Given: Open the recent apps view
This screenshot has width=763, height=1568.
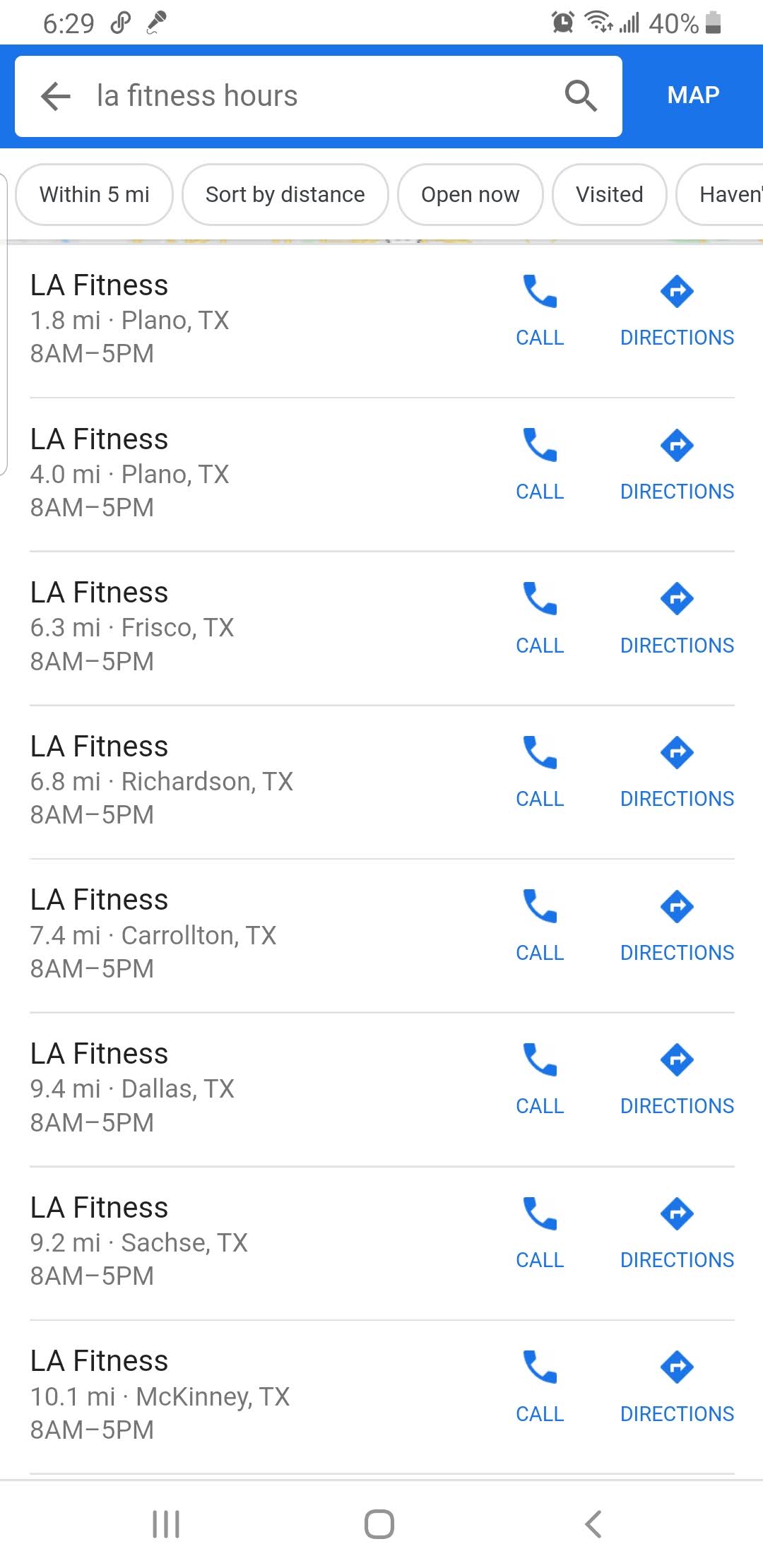Looking at the screenshot, I should (167, 1524).
